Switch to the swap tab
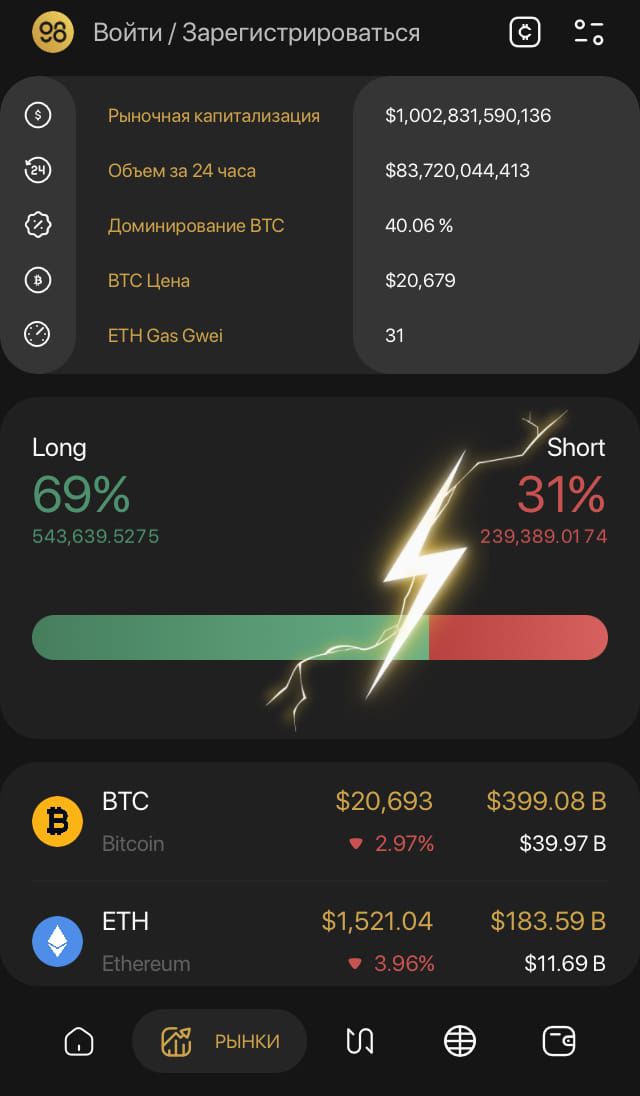Screen dimensions: 640x1096 click(360, 1041)
